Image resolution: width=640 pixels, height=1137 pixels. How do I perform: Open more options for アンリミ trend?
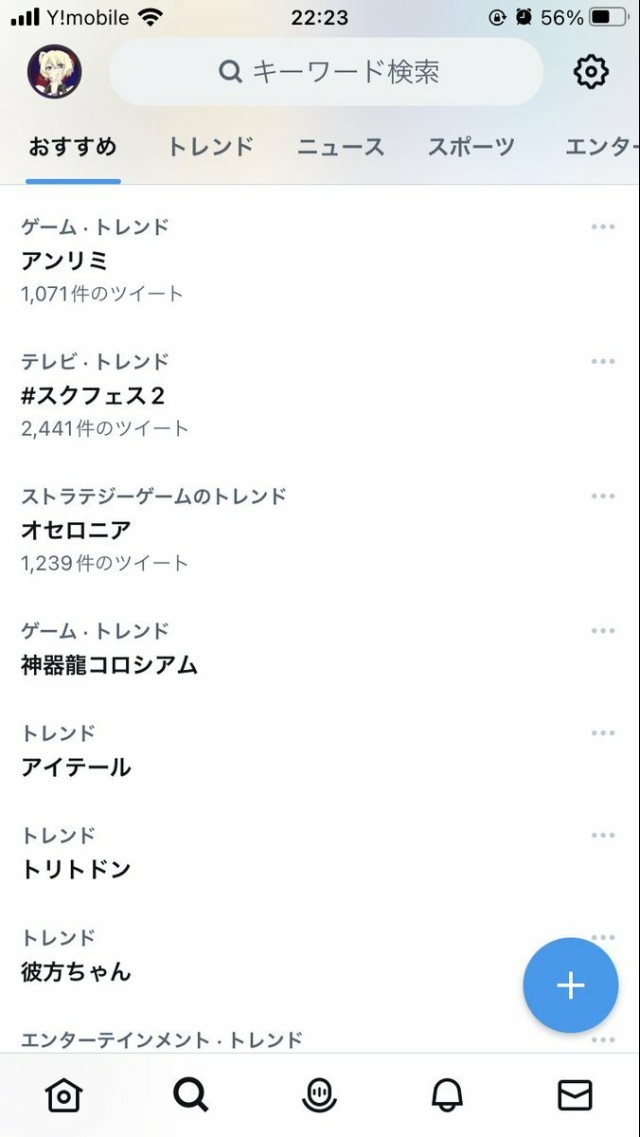tap(603, 227)
